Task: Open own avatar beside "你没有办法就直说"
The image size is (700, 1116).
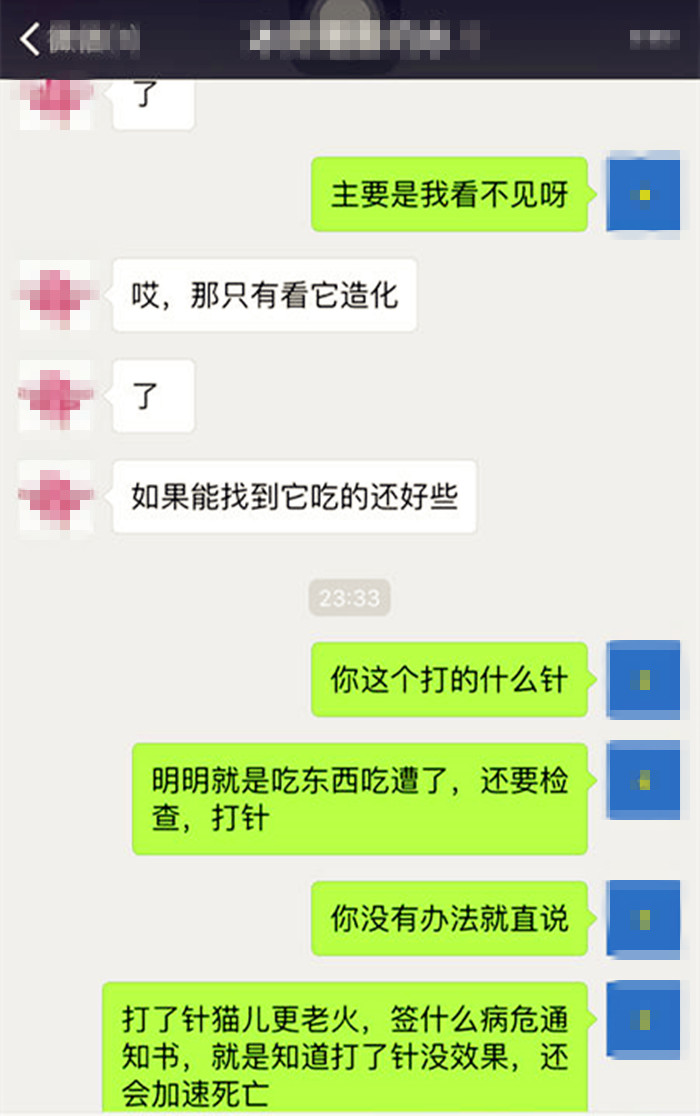Action: point(644,918)
